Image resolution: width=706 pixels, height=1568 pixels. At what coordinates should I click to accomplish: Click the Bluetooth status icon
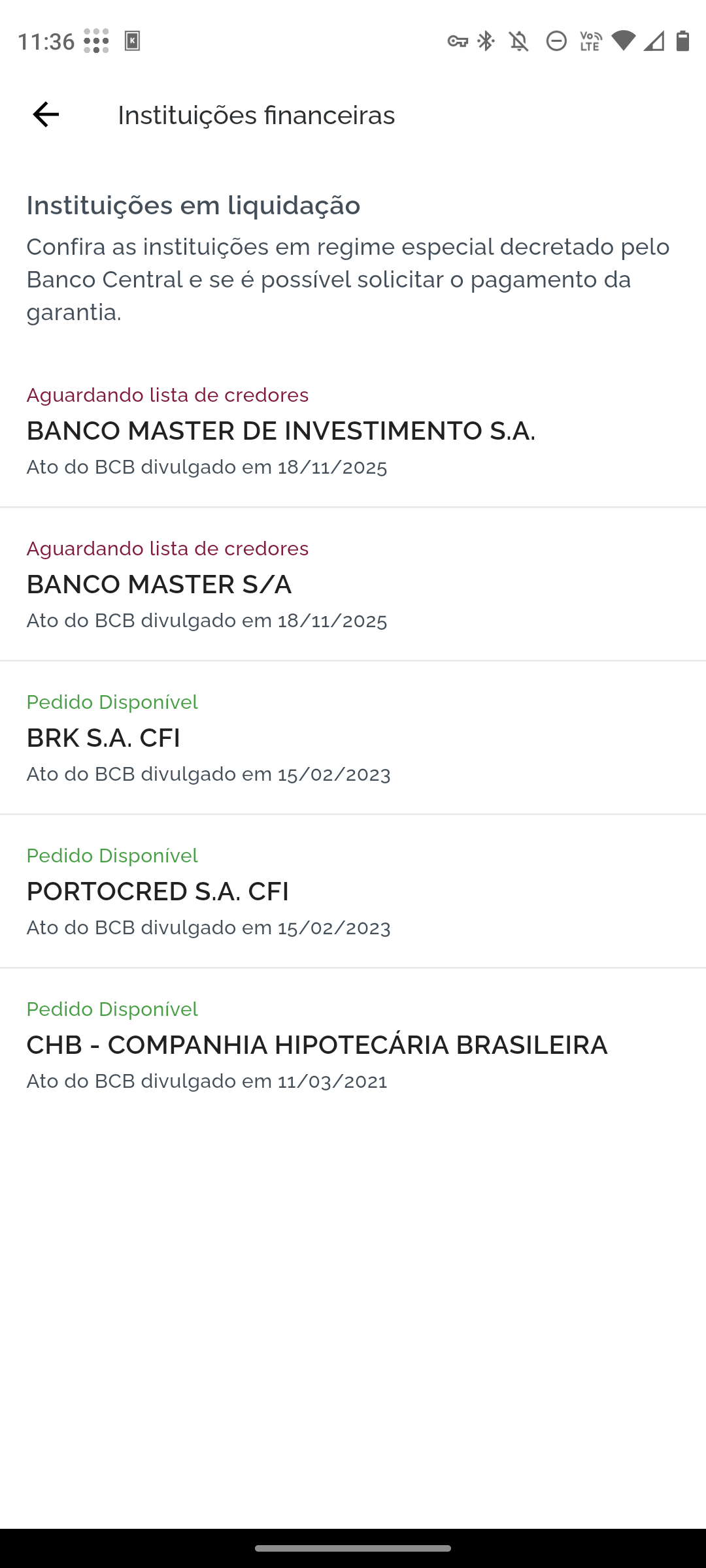coord(486,41)
